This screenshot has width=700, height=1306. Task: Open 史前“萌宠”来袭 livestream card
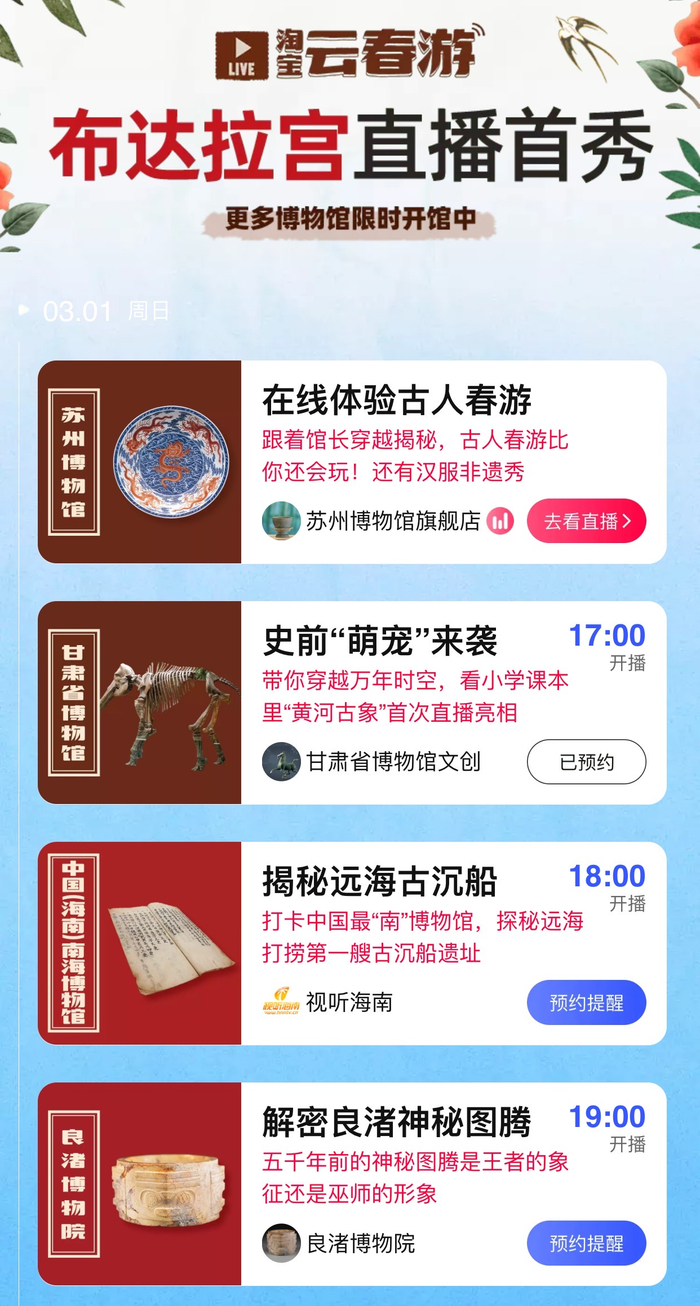click(352, 703)
